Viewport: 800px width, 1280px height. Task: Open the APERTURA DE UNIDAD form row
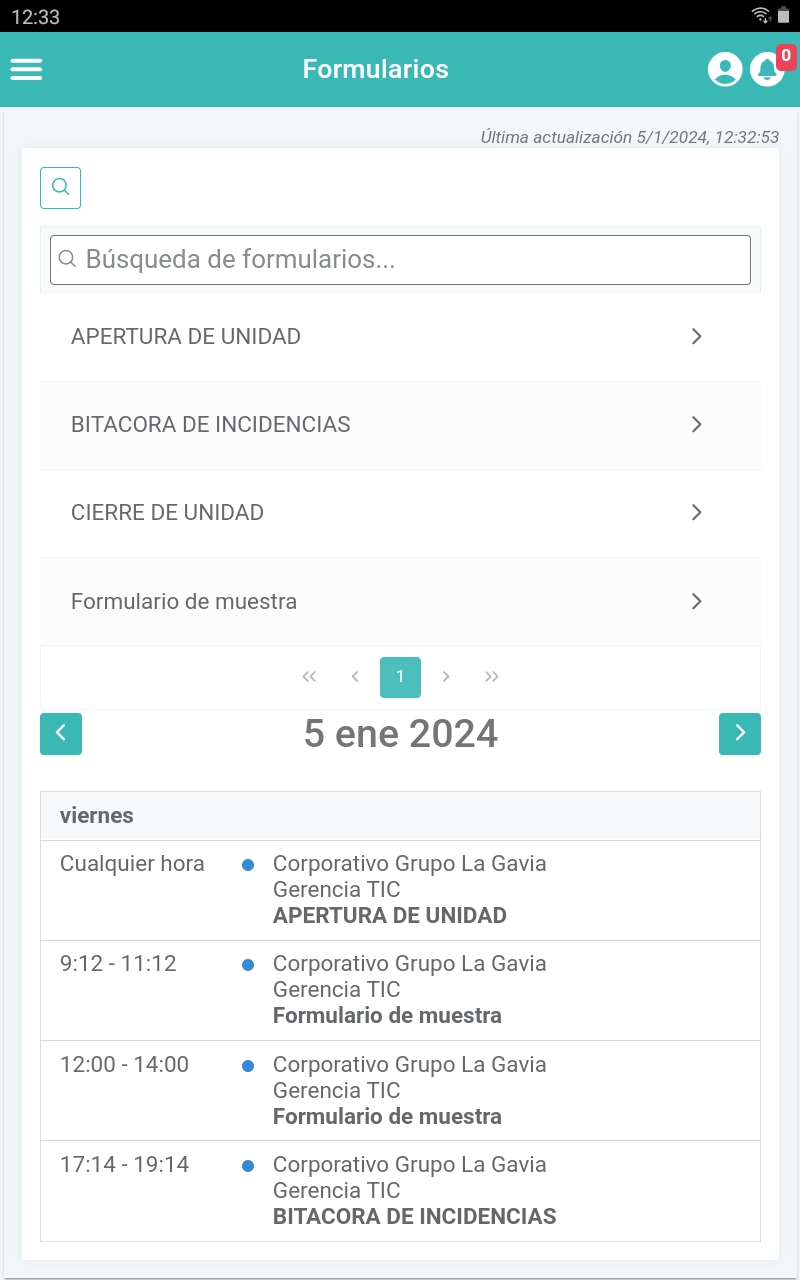click(x=400, y=337)
